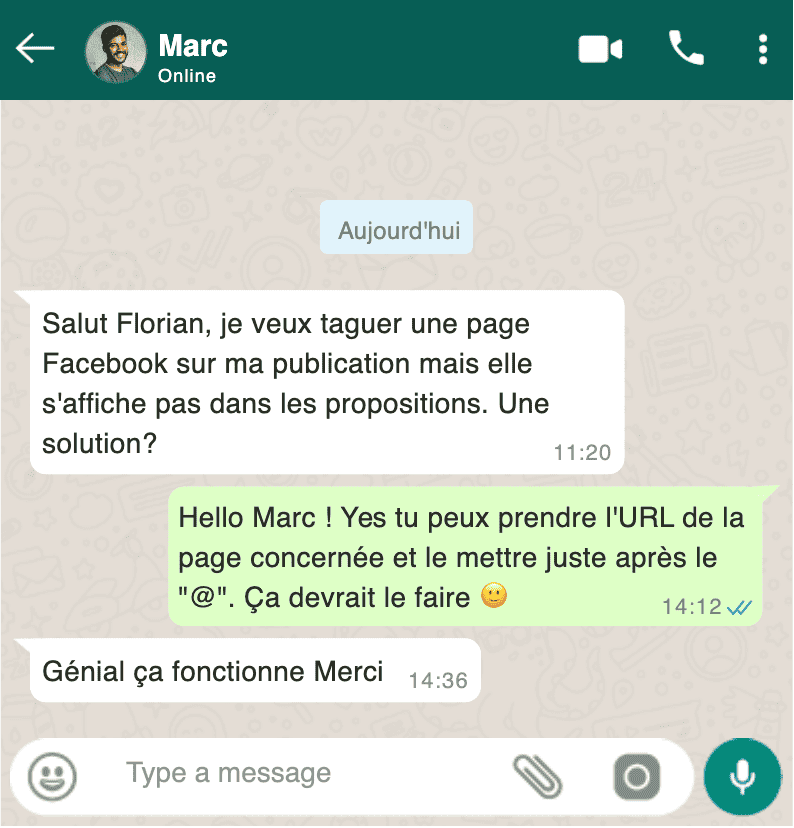Tap the microphone voice message button

(x=742, y=776)
